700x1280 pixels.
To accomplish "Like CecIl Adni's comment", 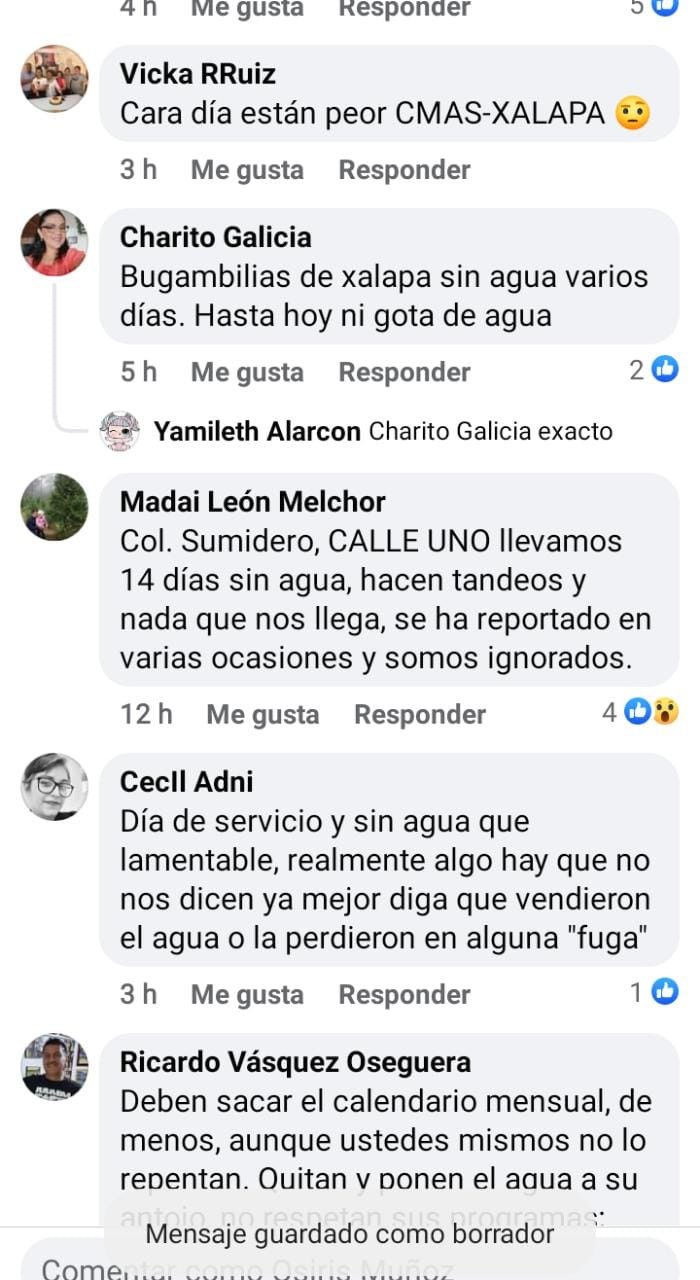I will click(x=247, y=994).
